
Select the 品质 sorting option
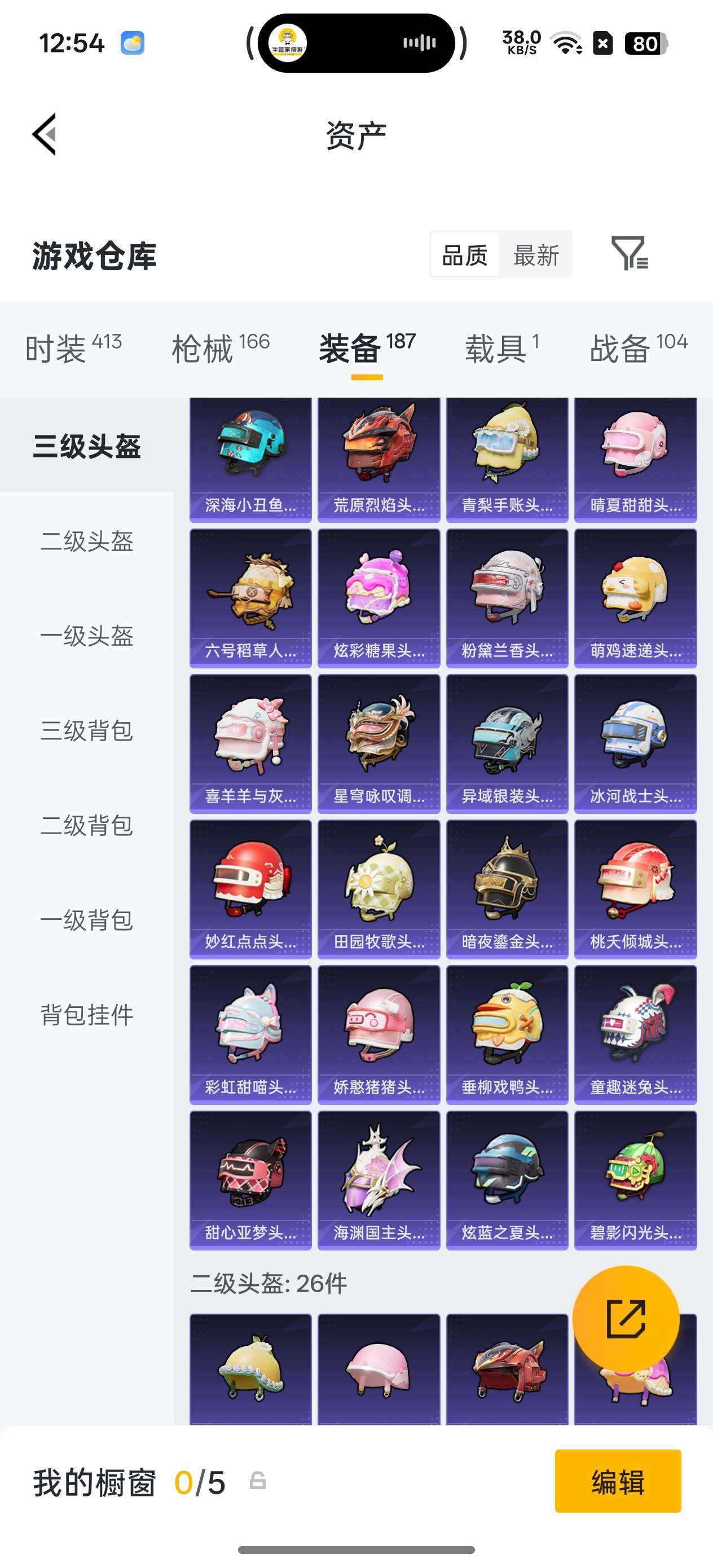[465, 255]
